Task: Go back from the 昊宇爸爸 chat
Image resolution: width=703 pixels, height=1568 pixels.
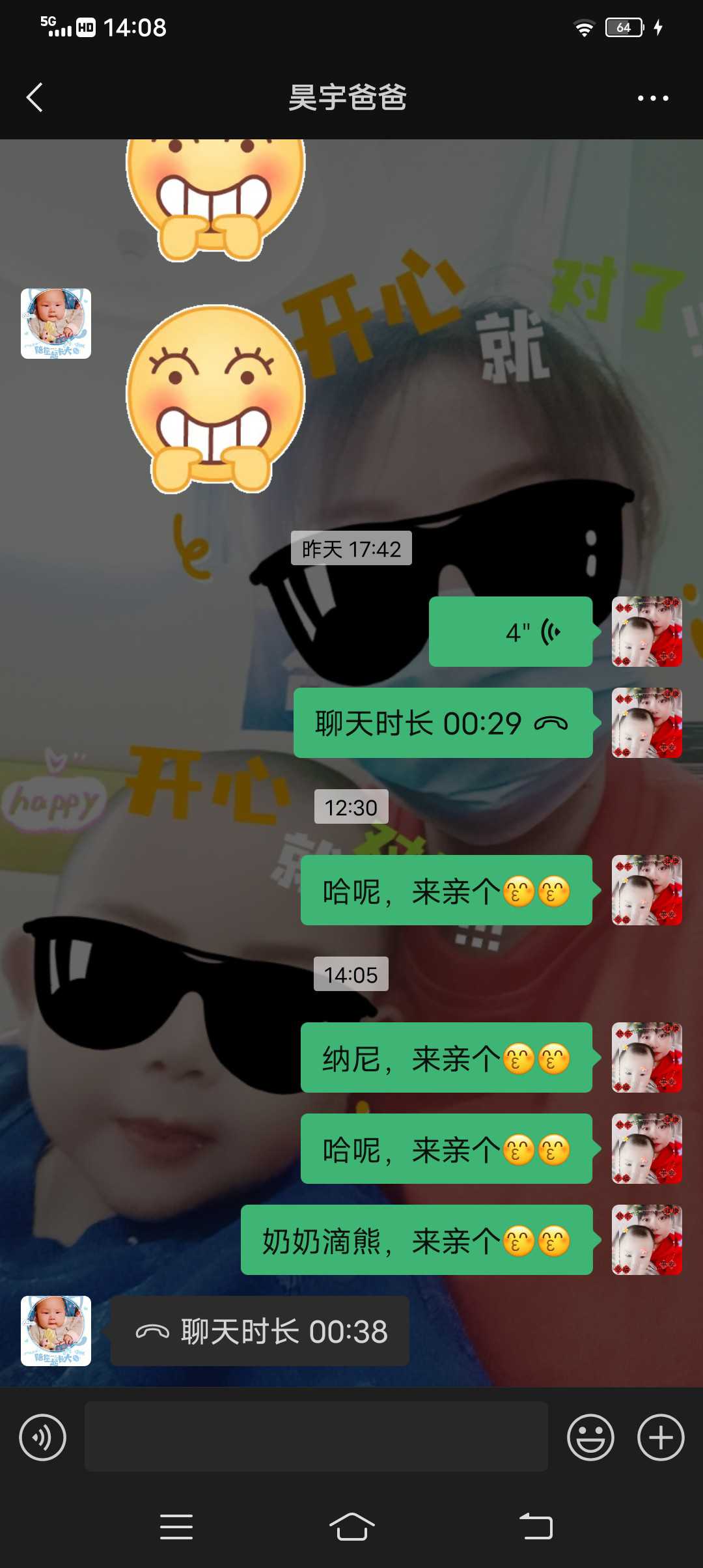Action: (34, 98)
